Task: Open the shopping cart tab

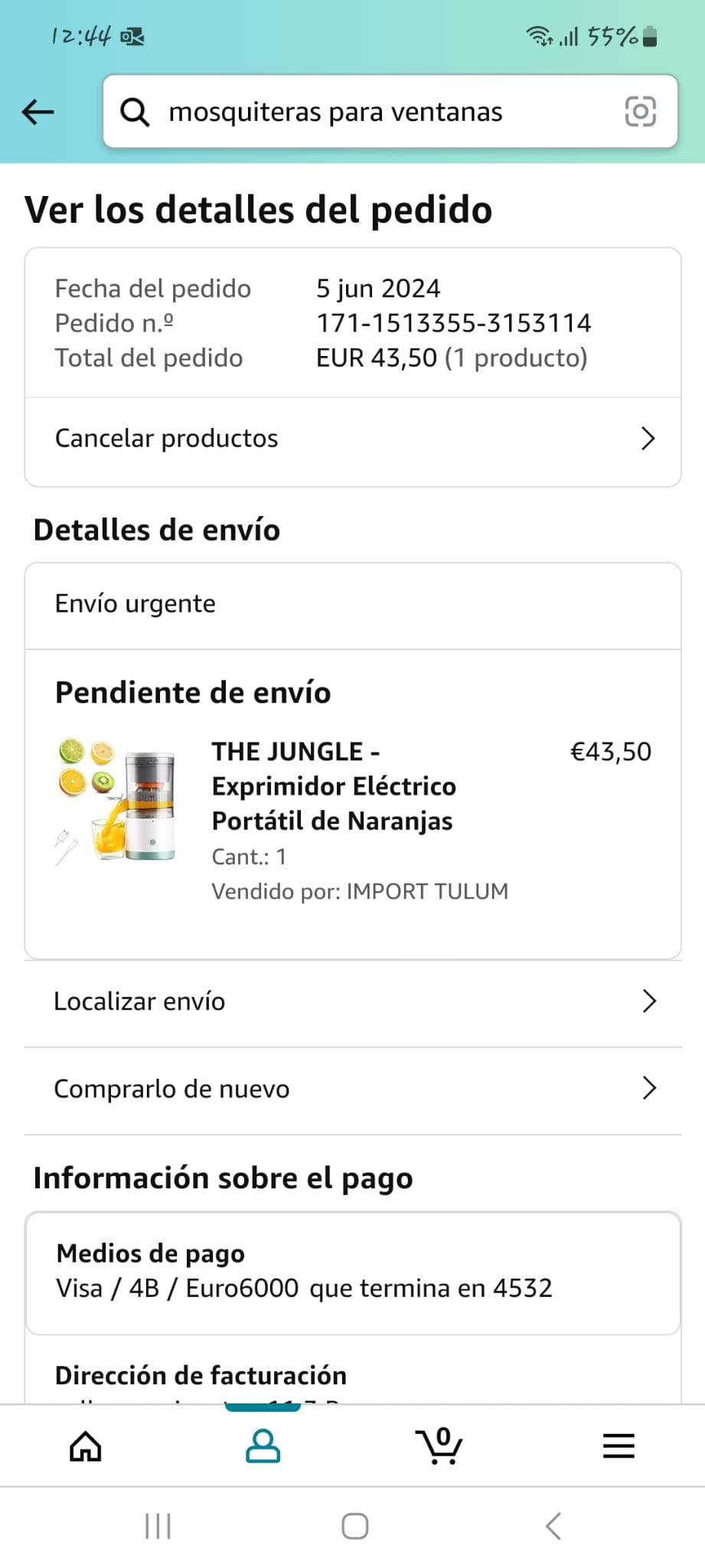Action: click(439, 1446)
